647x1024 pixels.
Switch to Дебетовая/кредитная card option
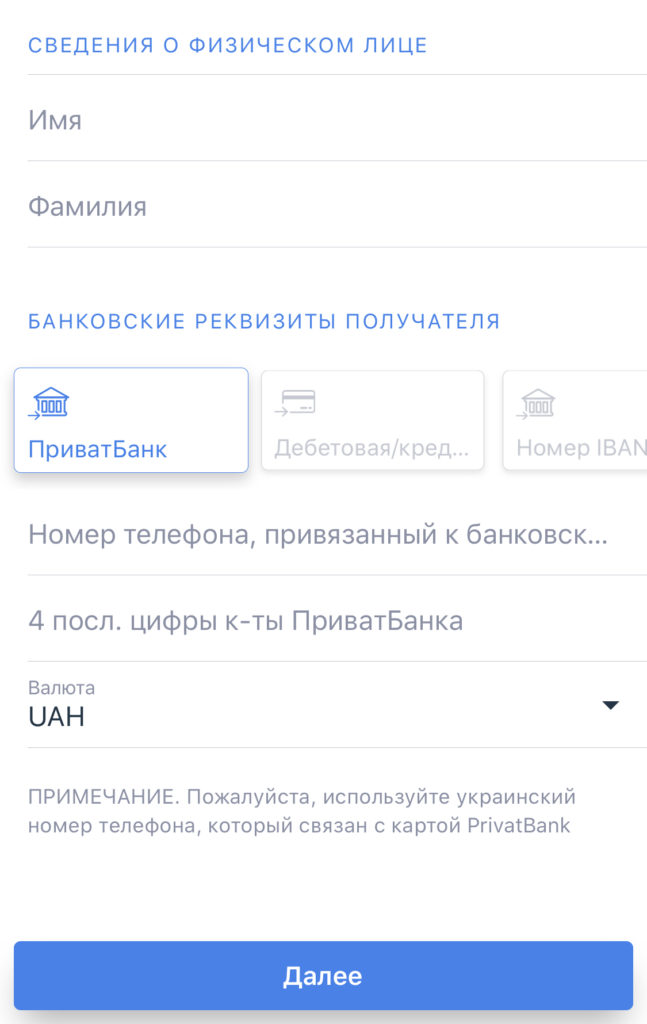coord(372,420)
